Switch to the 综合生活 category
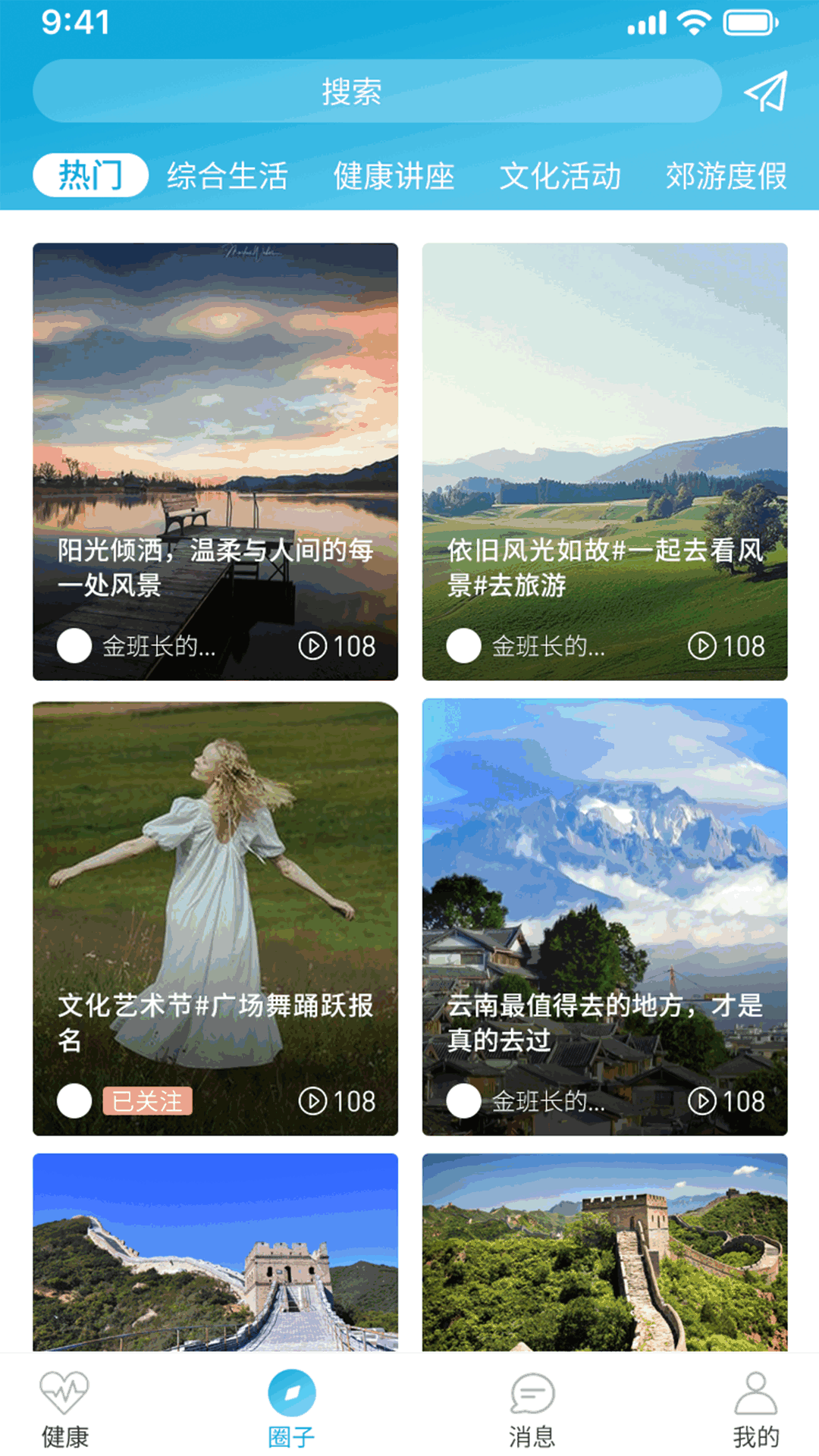This screenshot has width=819, height=1456. point(227,177)
